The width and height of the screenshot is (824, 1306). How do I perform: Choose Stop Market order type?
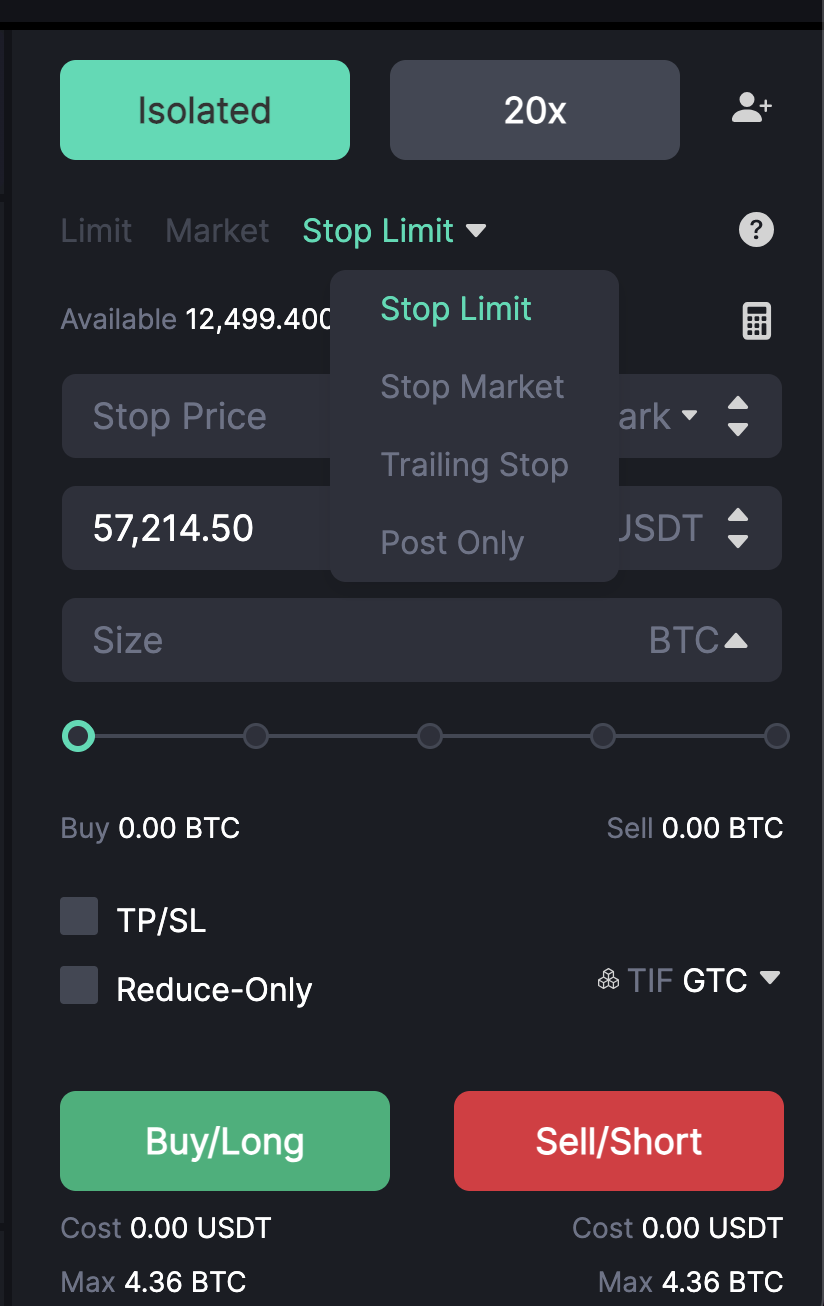point(471,387)
